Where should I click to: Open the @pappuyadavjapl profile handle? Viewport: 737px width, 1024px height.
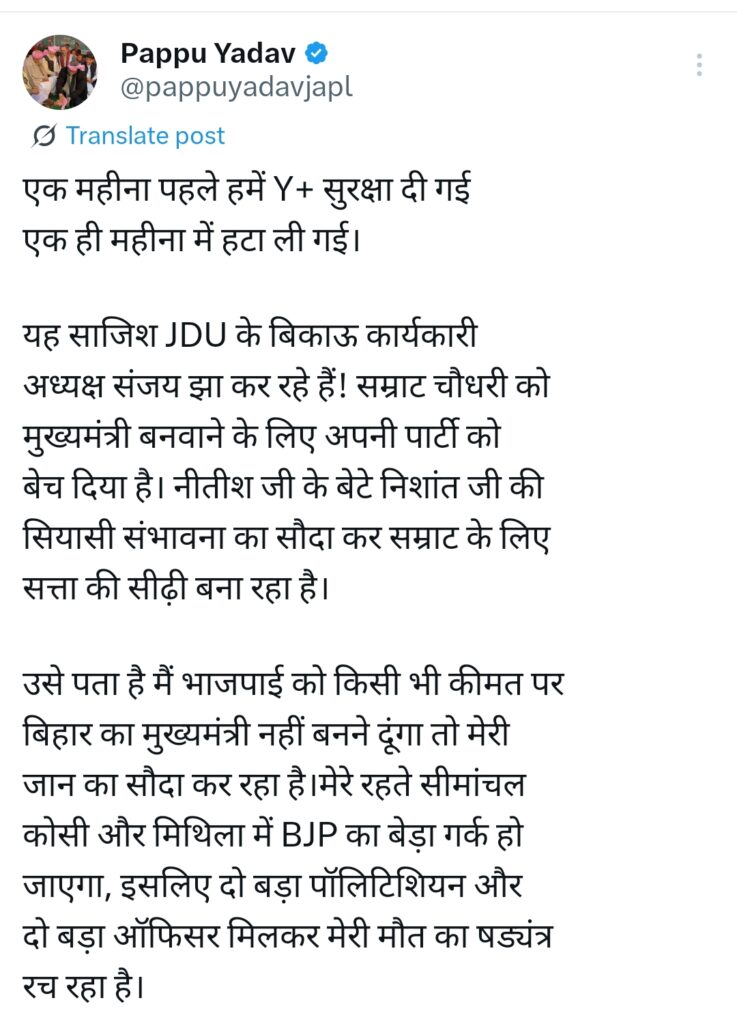[236, 88]
